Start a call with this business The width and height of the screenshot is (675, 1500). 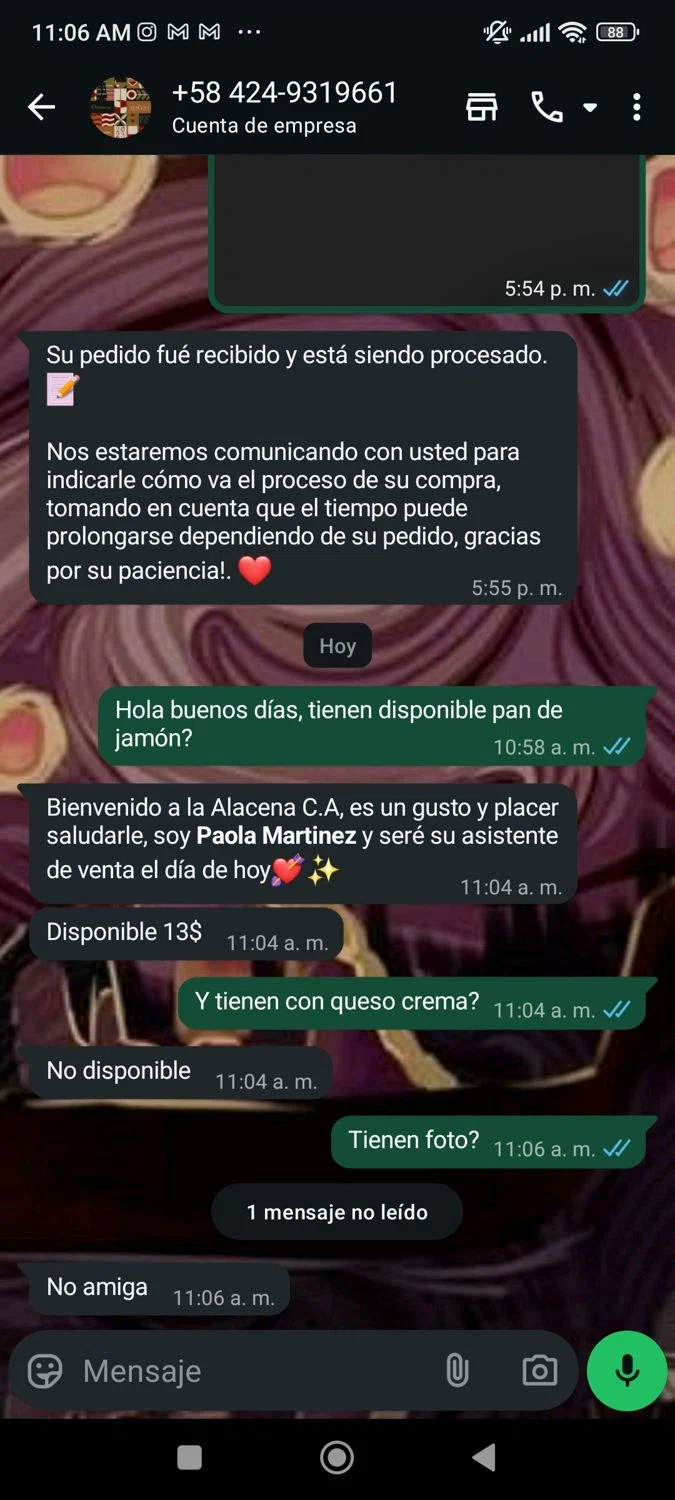point(547,107)
